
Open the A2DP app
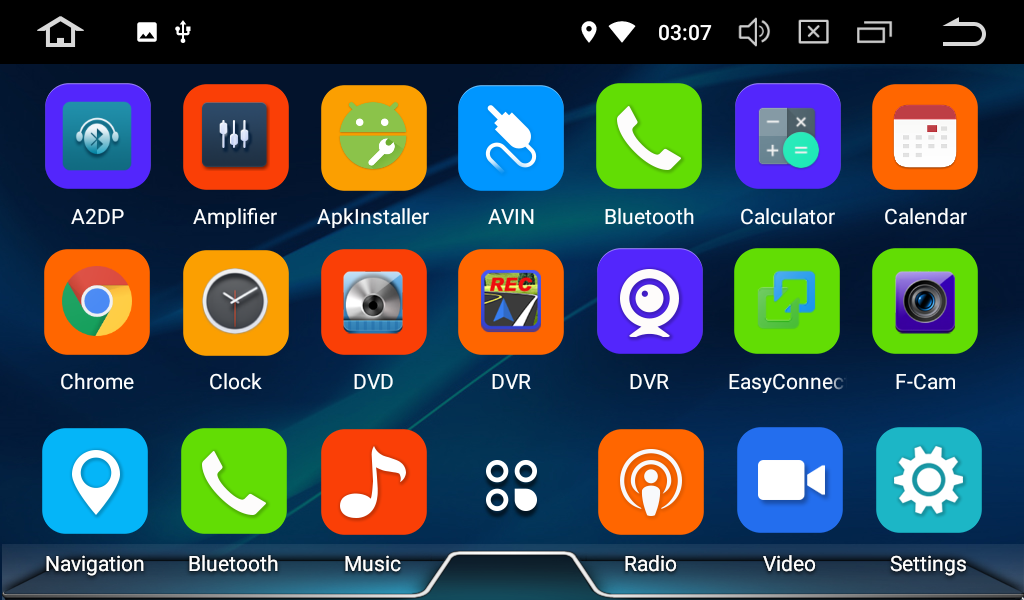click(97, 137)
